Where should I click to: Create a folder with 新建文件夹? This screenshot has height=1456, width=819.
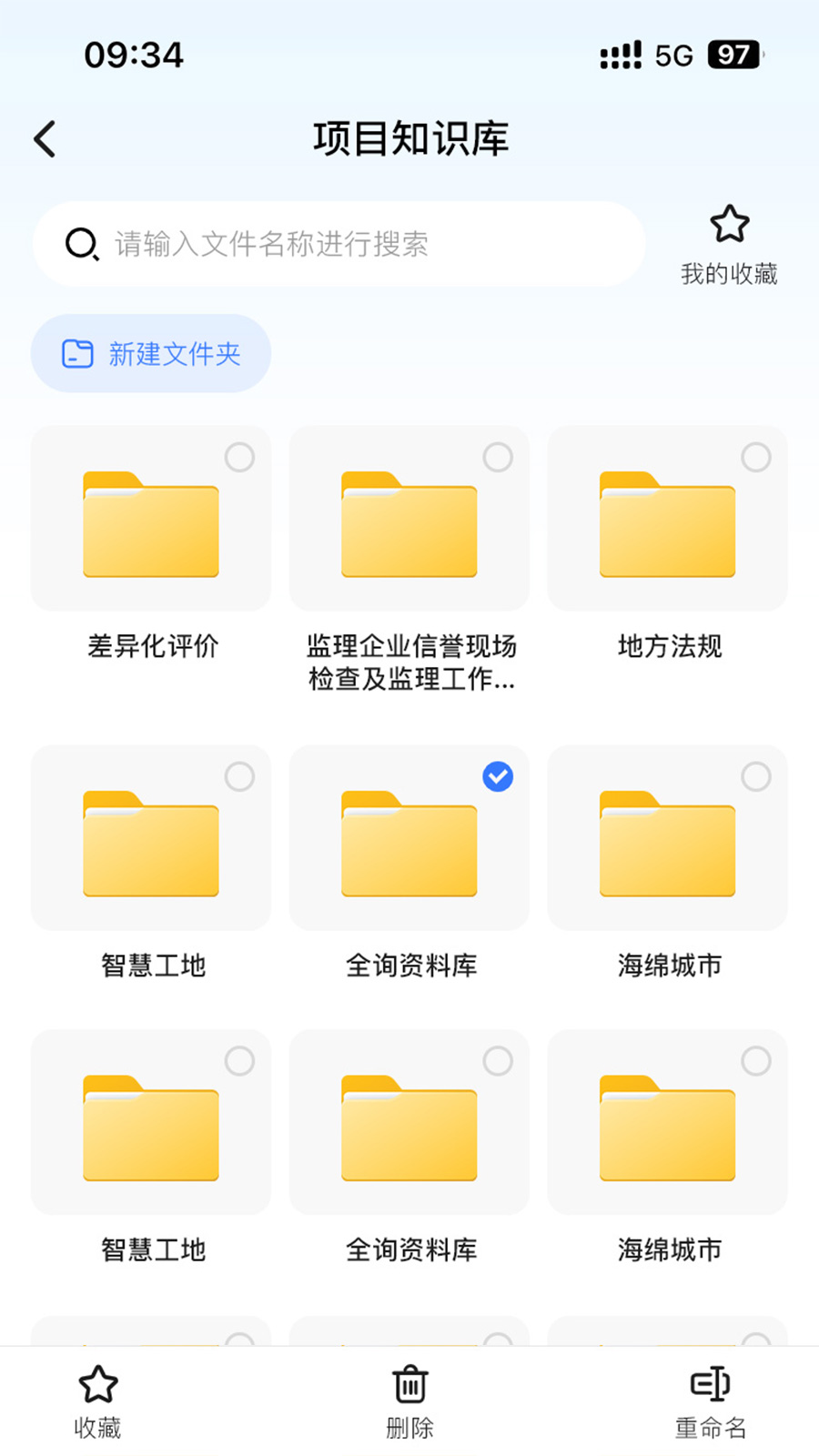pyautogui.click(x=151, y=353)
